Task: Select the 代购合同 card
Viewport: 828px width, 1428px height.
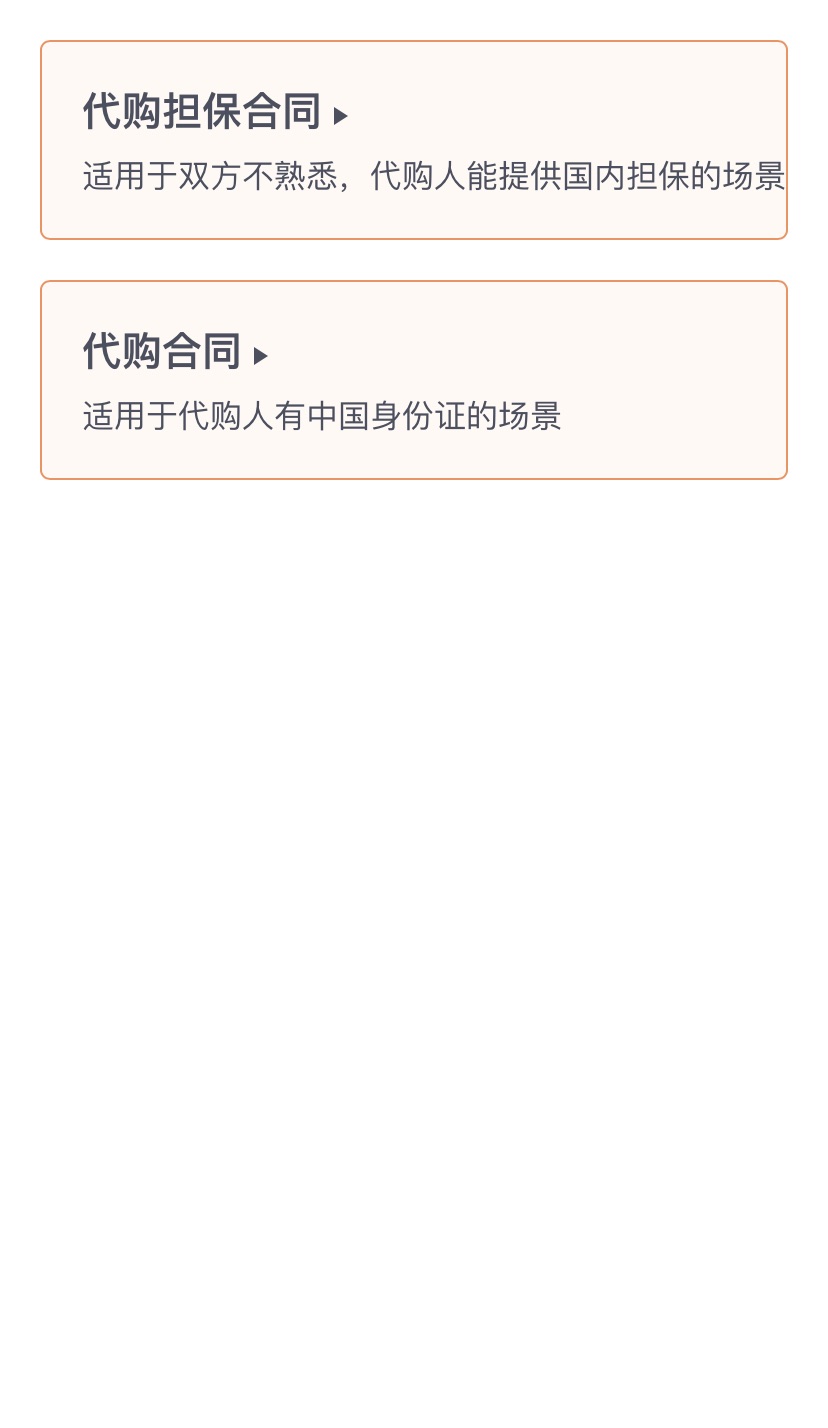Action: tap(414, 380)
